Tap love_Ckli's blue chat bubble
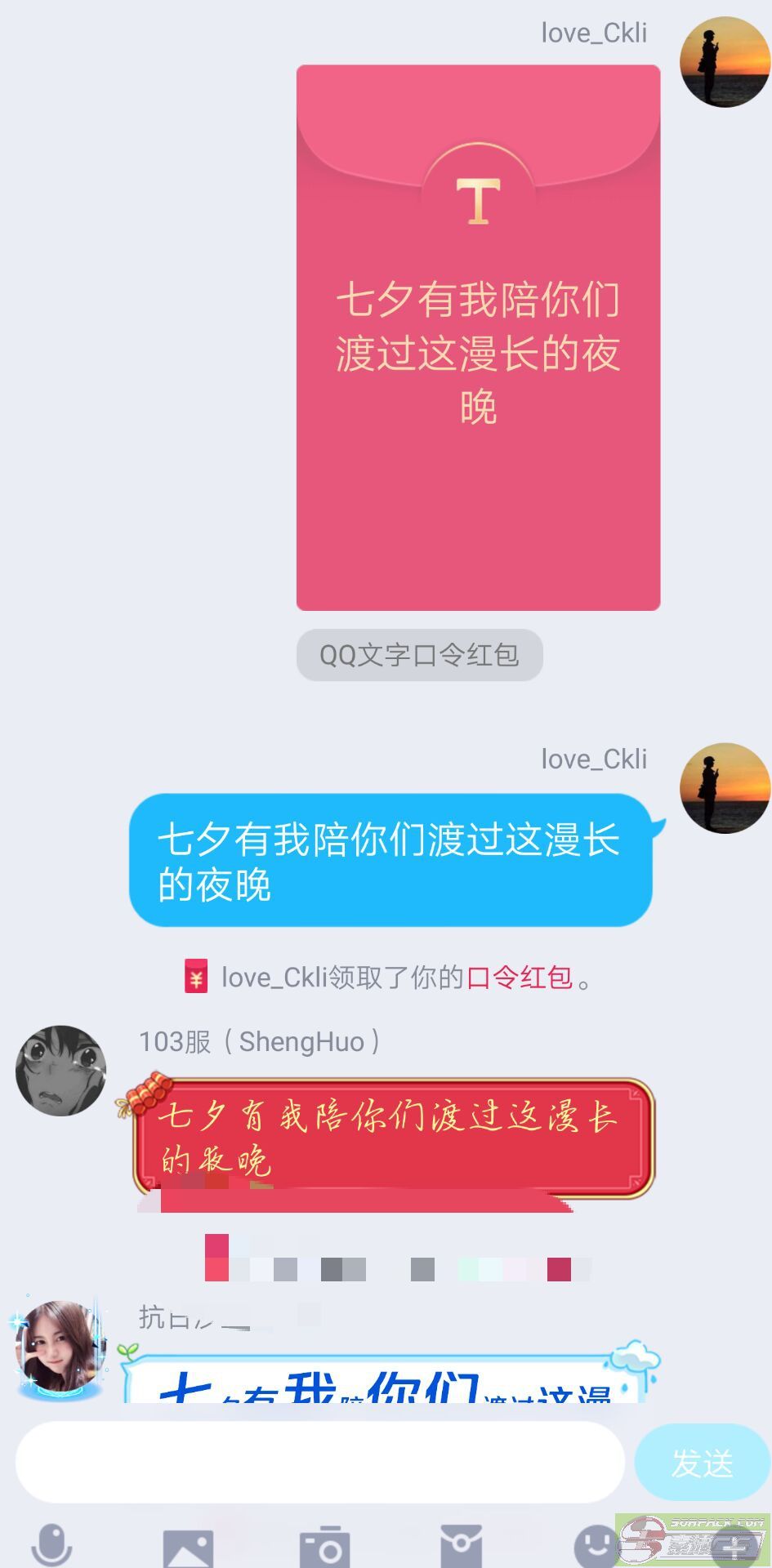Screen dimensions: 772x1568 (390, 861)
